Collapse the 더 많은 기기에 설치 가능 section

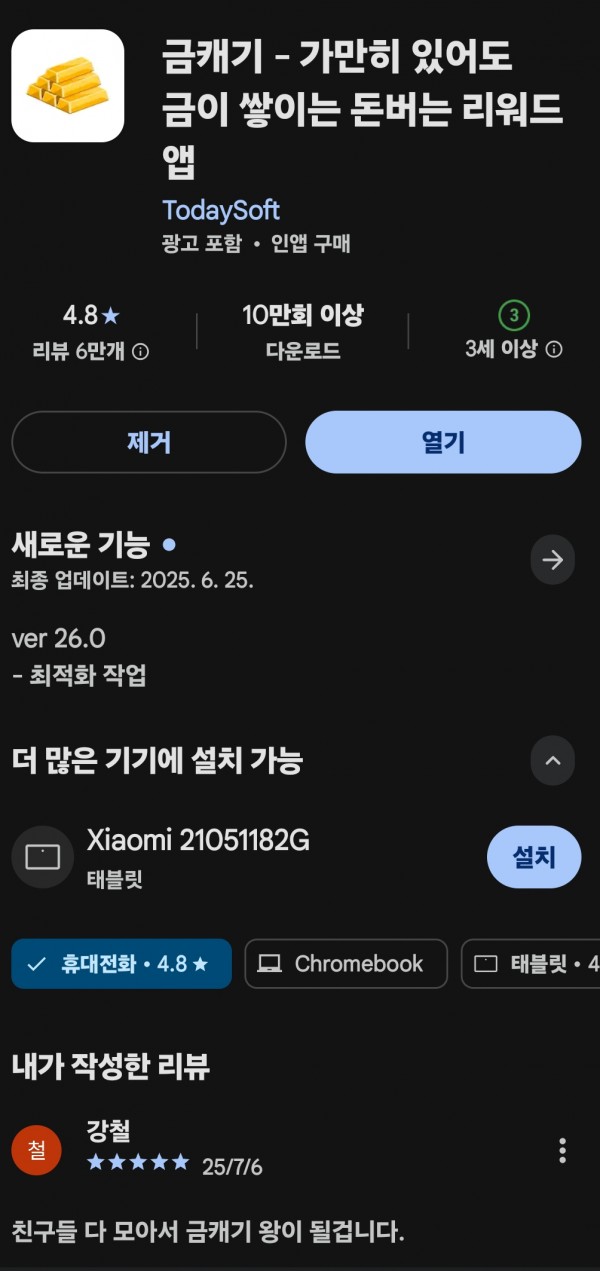(553, 761)
